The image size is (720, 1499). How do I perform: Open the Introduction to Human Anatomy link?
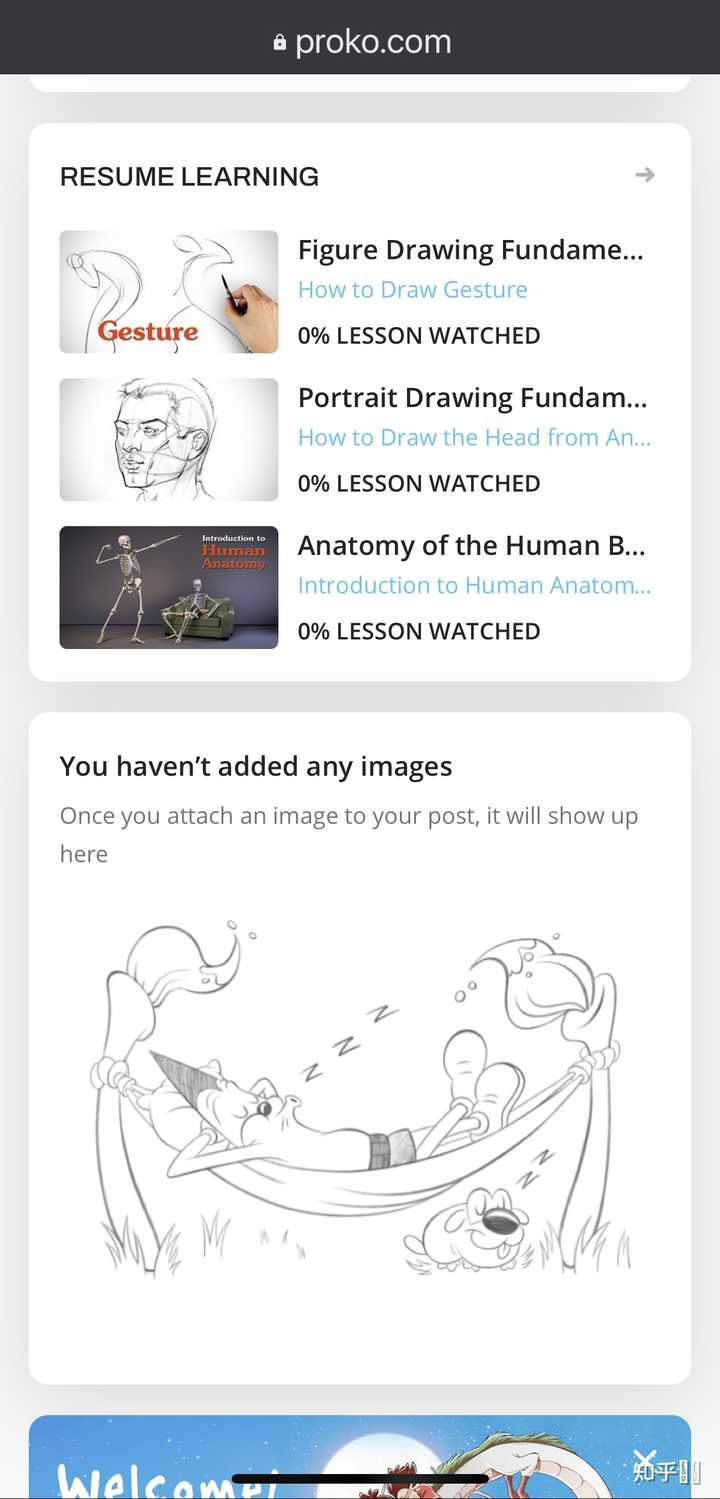pyautogui.click(x=475, y=585)
